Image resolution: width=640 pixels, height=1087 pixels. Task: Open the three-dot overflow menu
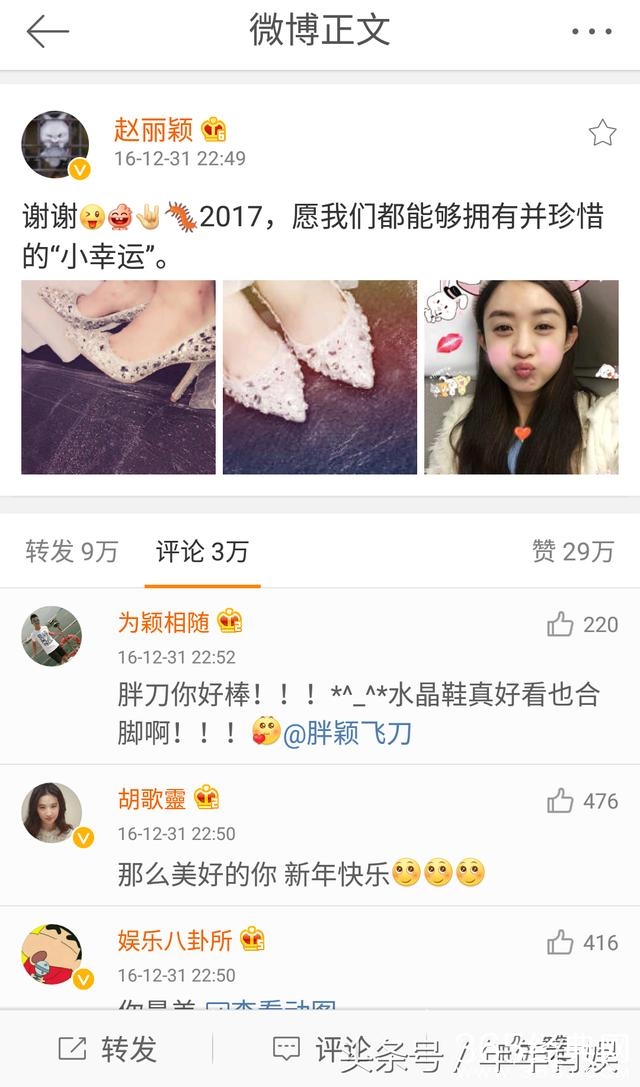click(x=591, y=32)
